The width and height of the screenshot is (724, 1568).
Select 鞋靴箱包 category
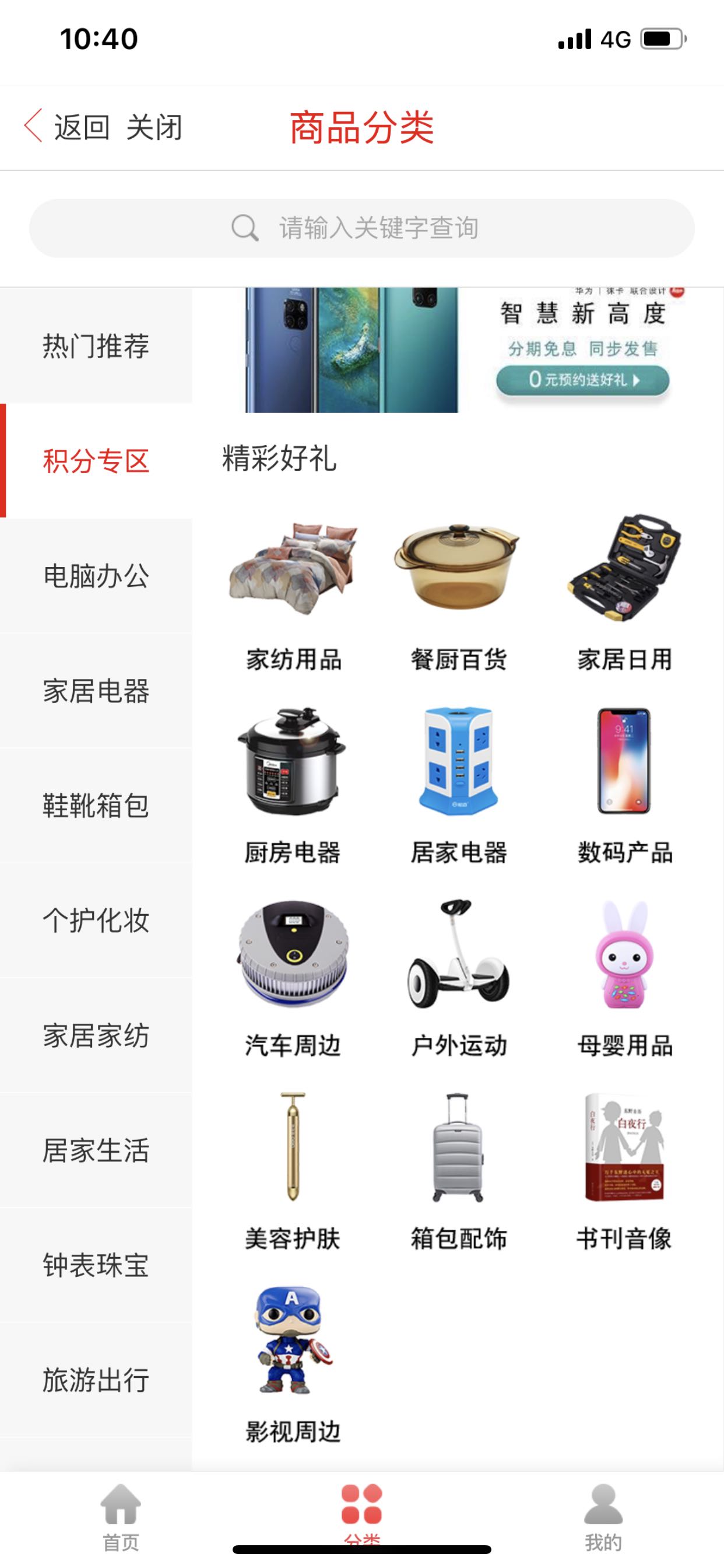point(96,806)
